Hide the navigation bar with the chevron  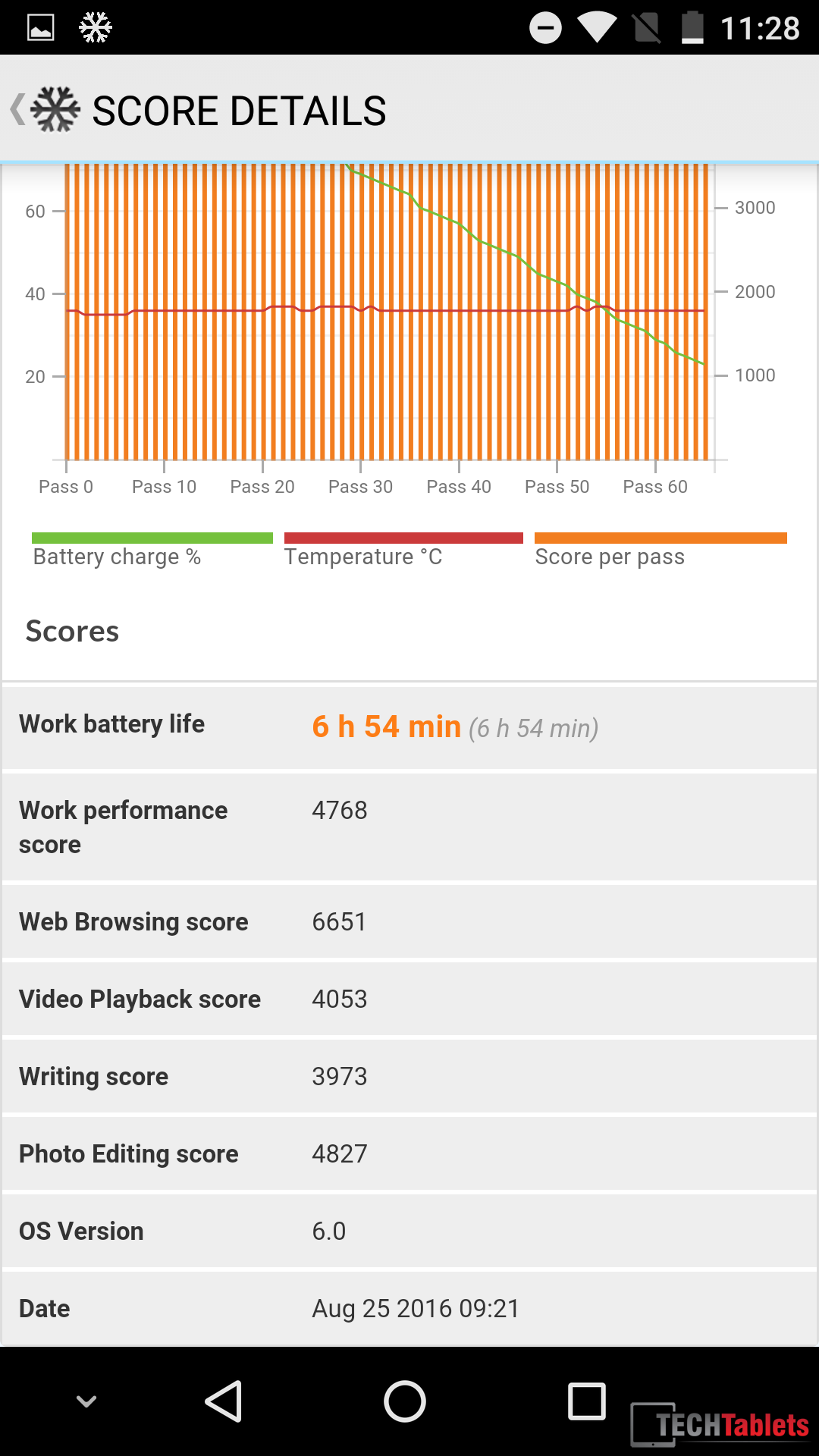(87, 1401)
